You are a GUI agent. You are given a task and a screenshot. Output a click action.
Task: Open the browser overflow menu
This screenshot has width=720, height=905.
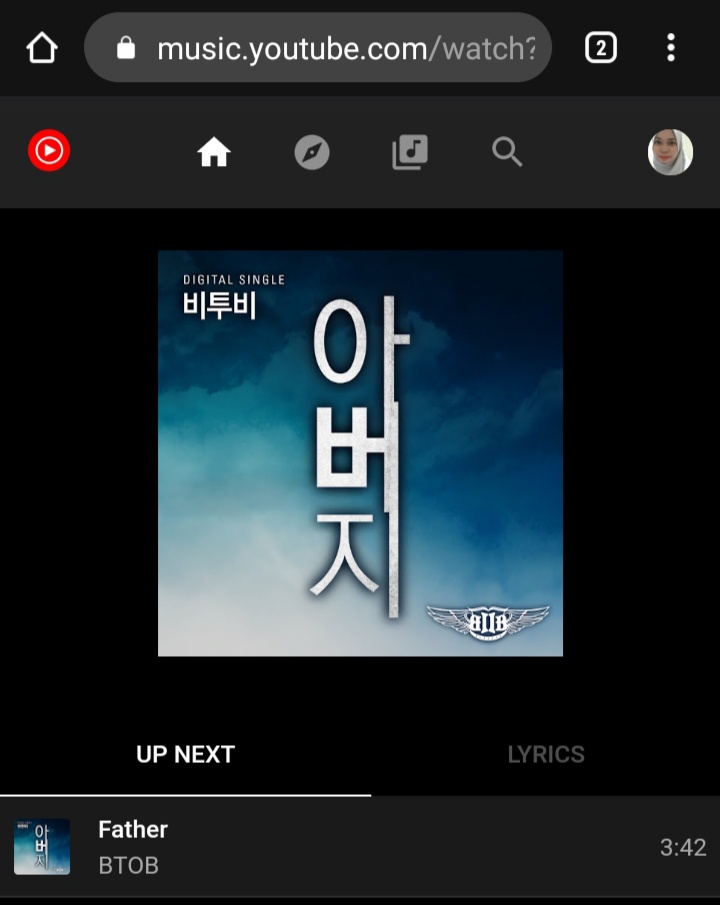670,48
